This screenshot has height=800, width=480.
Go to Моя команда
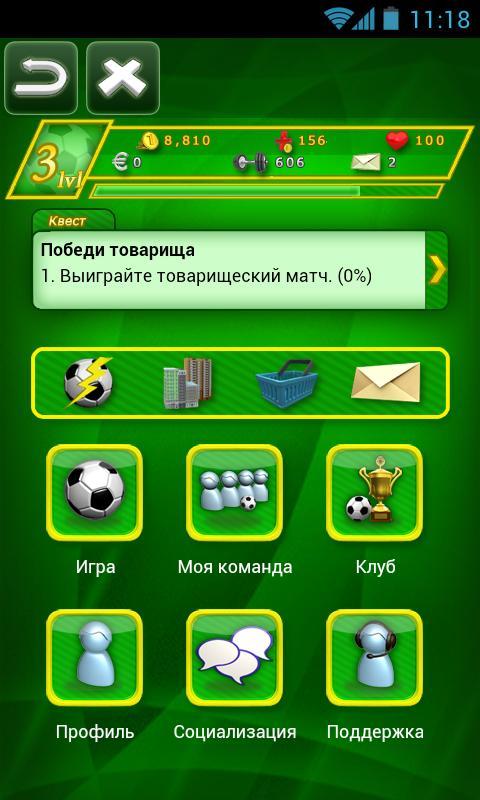tap(235, 493)
